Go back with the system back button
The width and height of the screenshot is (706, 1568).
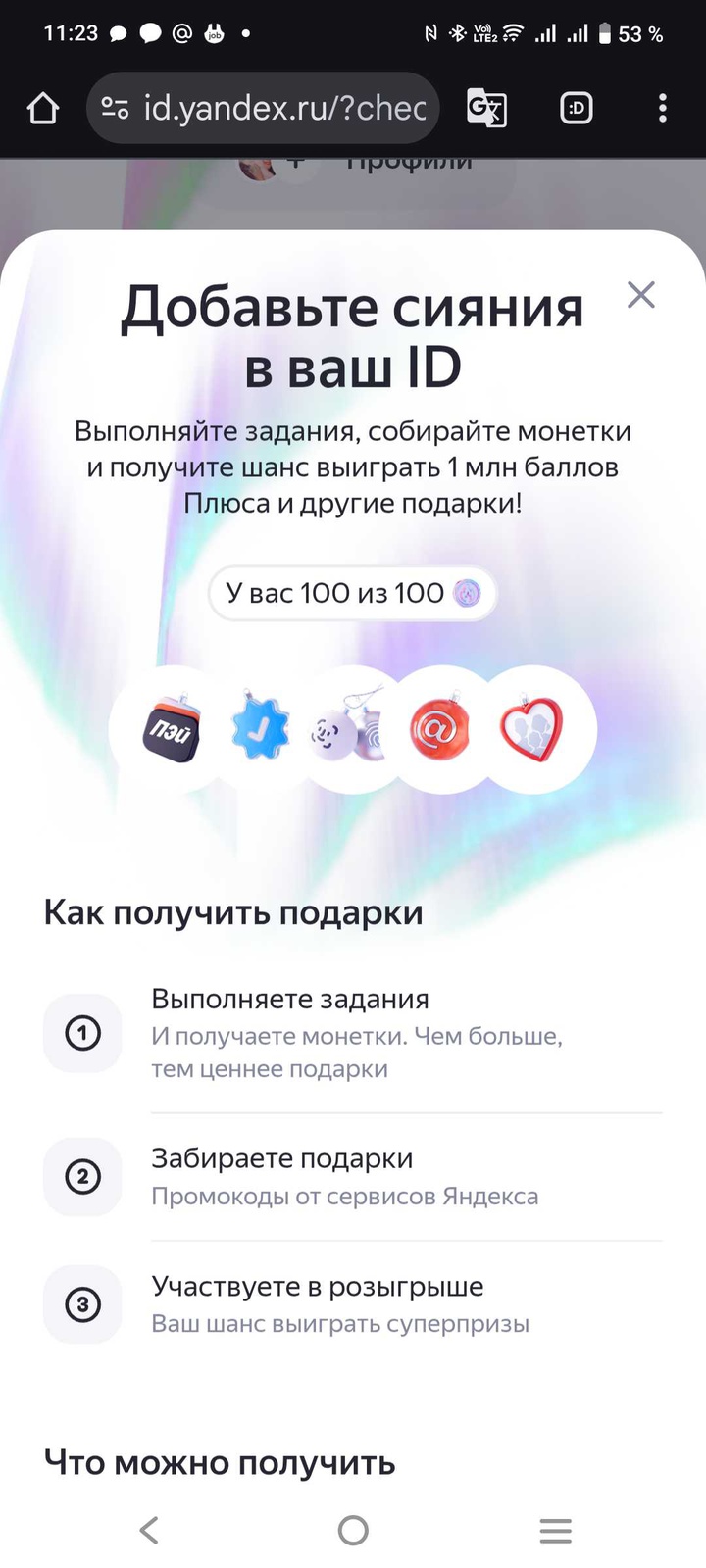click(149, 1530)
